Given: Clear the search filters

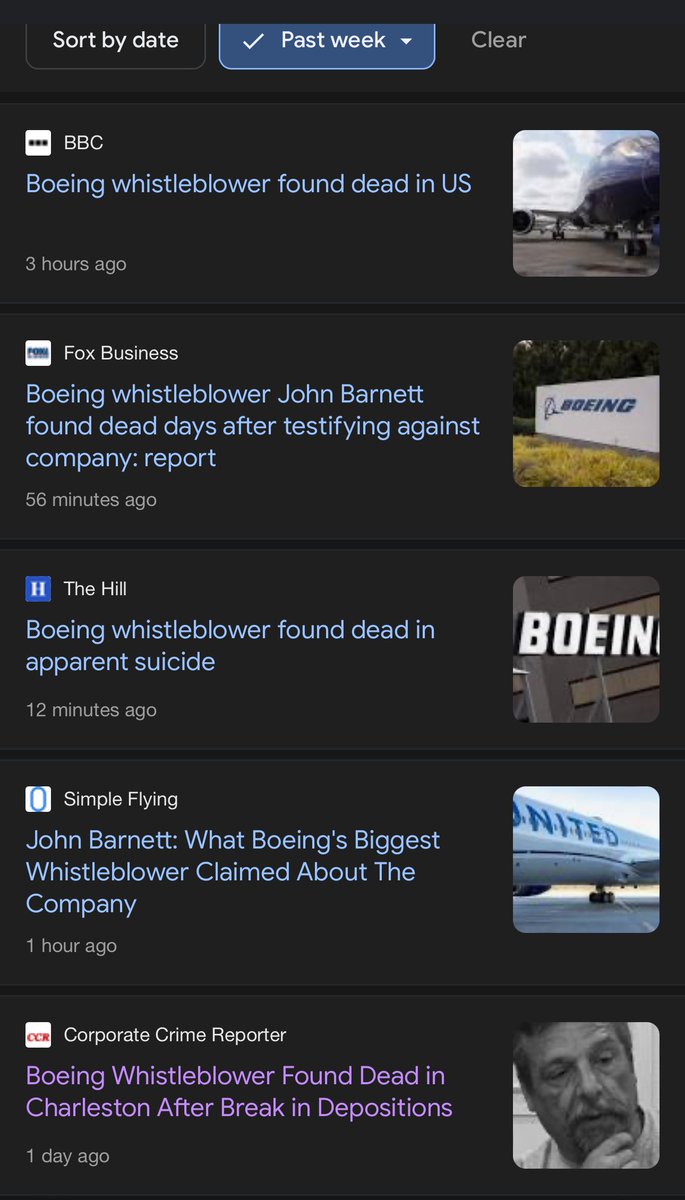Looking at the screenshot, I should tap(498, 41).
